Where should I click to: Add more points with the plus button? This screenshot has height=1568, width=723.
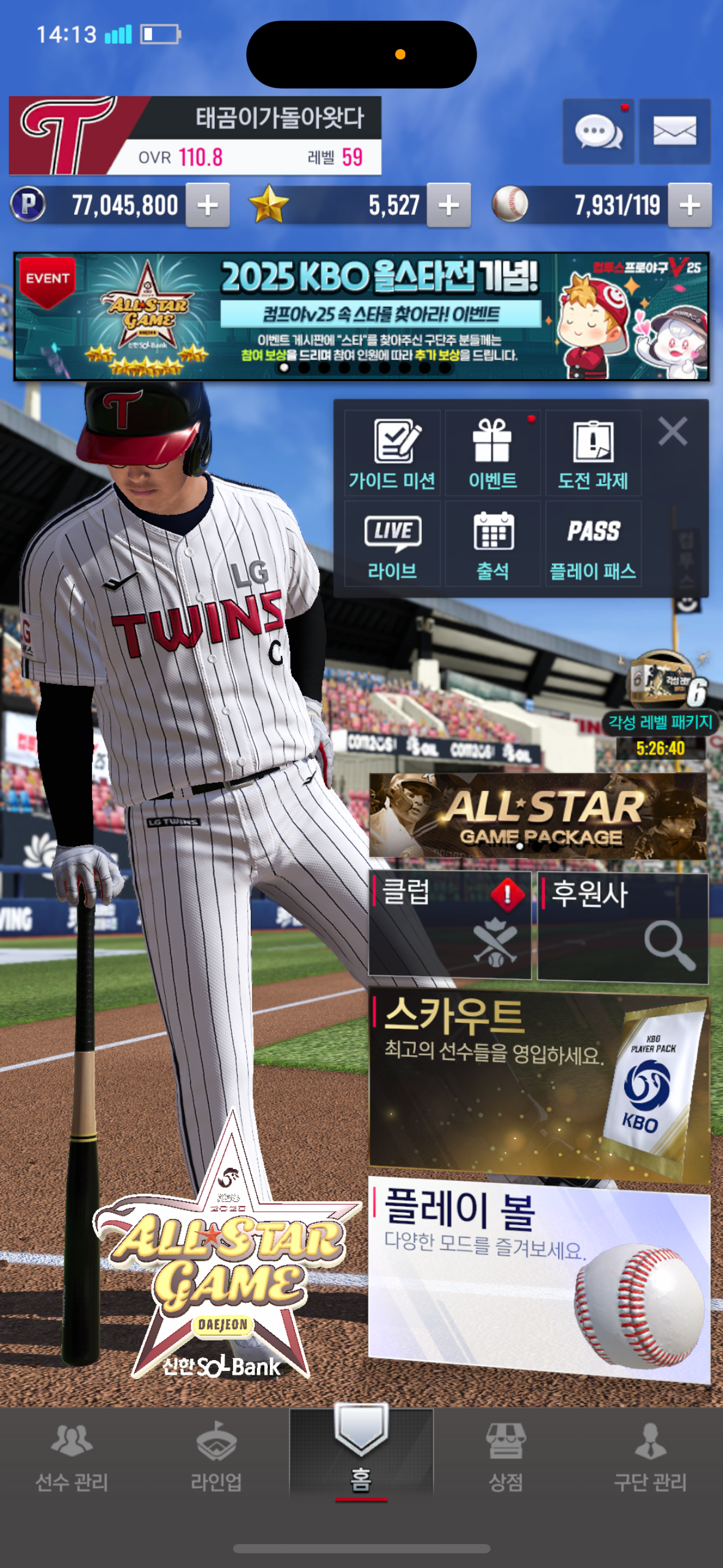click(207, 206)
